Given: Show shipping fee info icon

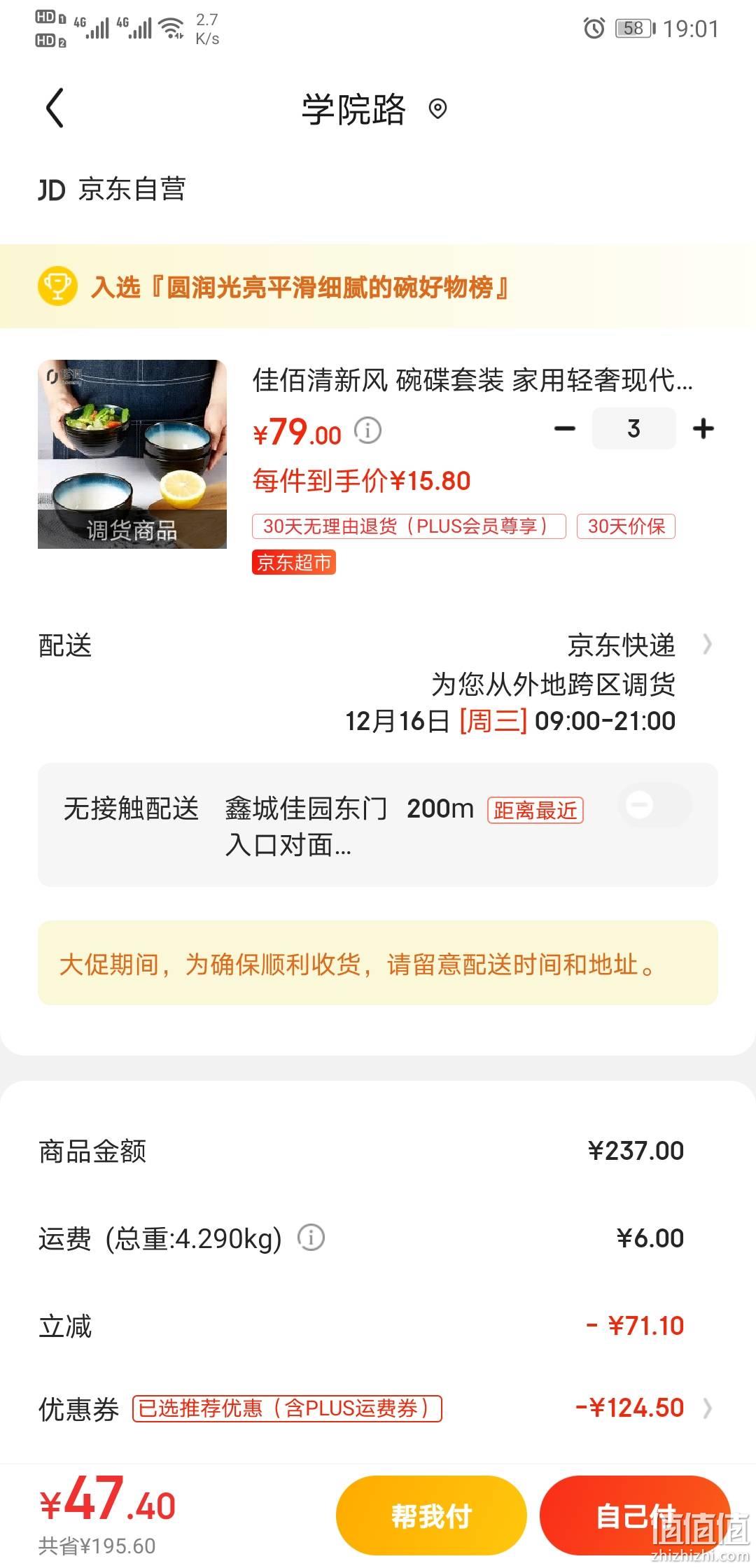Looking at the screenshot, I should point(311,1238).
